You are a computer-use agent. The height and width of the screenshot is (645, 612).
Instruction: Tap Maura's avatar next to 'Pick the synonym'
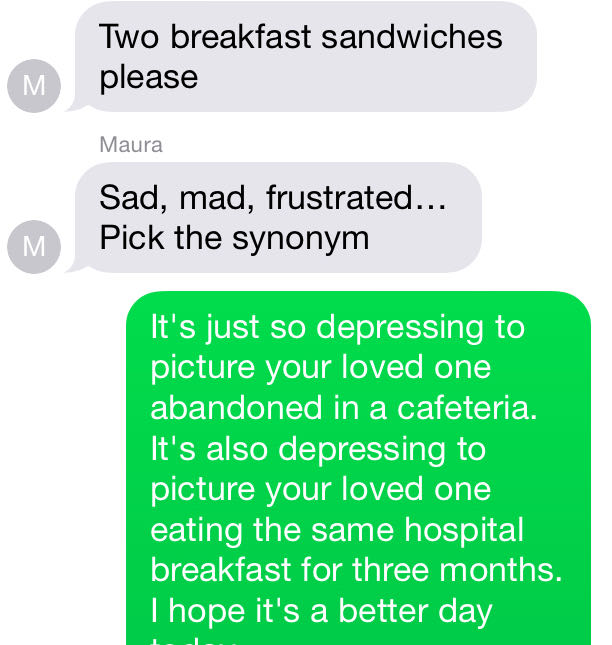34,247
